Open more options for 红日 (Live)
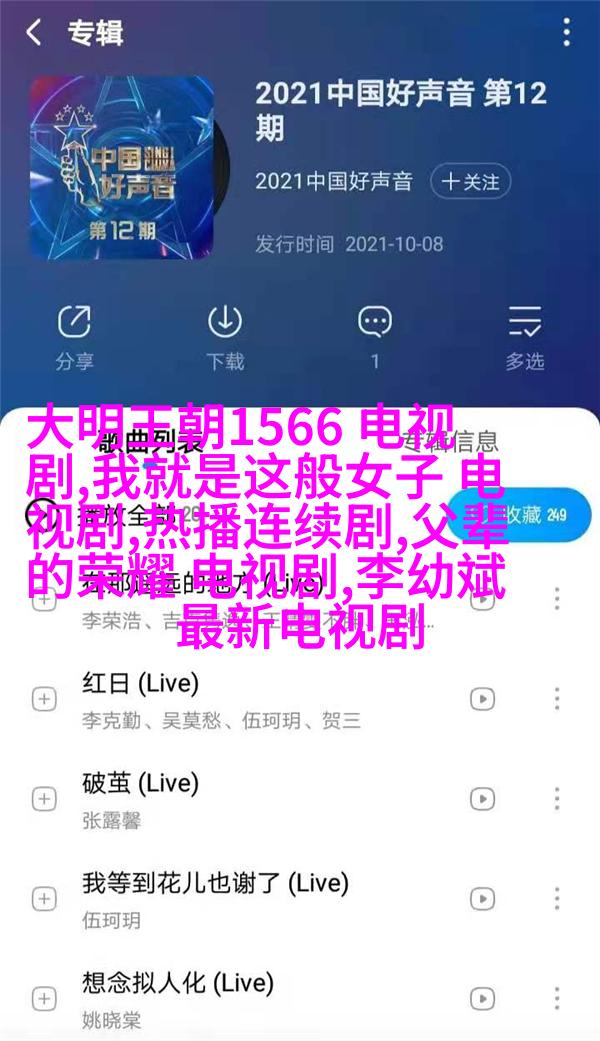Viewport: 600px width, 1041px height. coord(557,698)
